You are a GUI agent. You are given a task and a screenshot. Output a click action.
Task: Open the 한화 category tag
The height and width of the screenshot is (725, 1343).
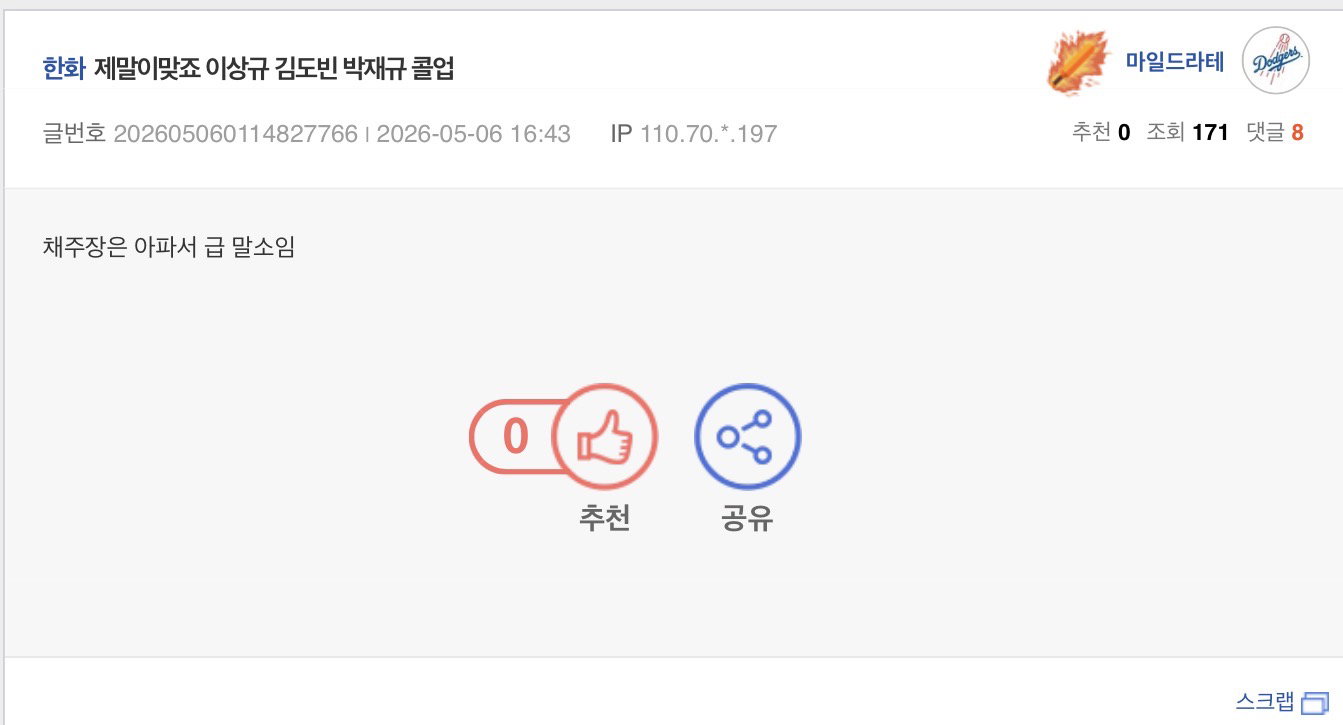pos(64,69)
